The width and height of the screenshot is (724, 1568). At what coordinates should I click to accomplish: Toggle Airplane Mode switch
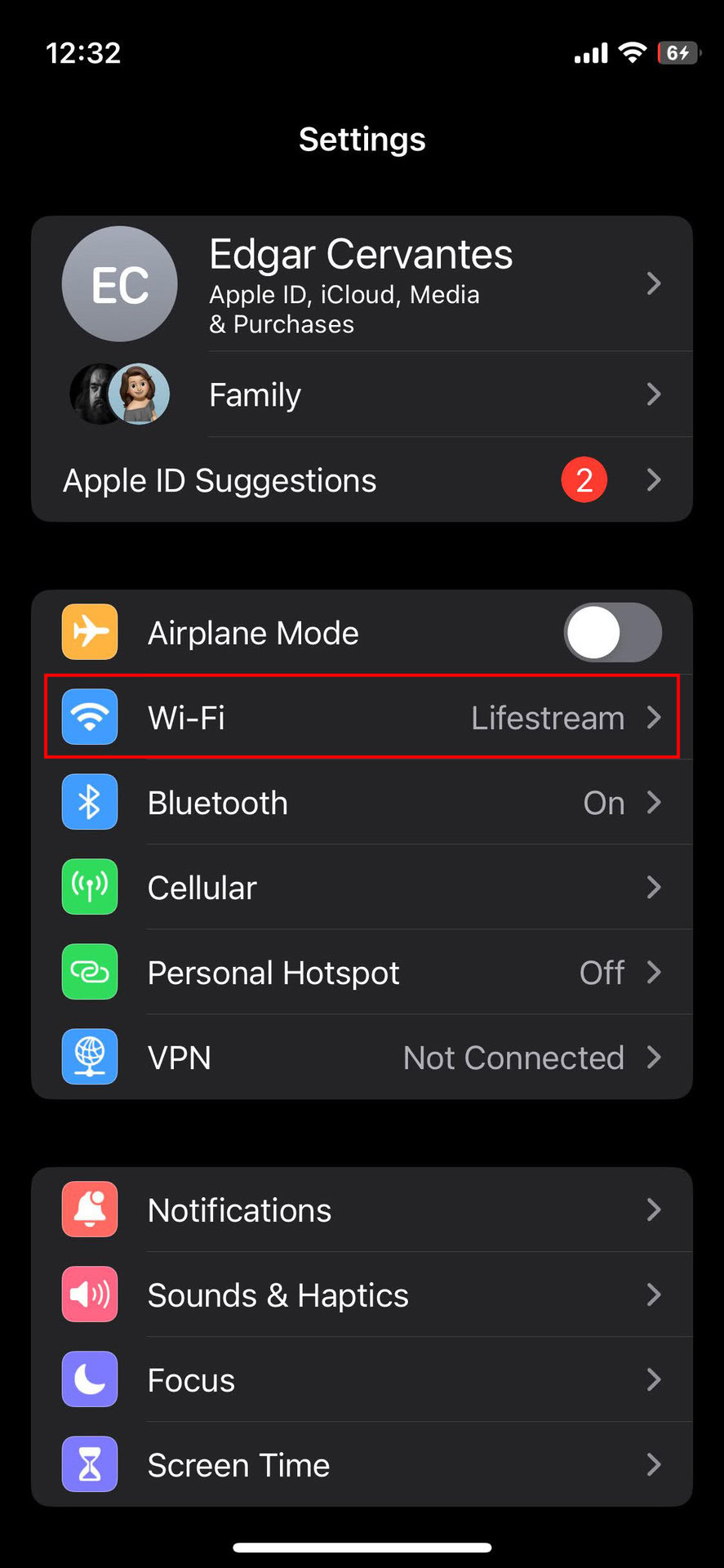click(612, 633)
